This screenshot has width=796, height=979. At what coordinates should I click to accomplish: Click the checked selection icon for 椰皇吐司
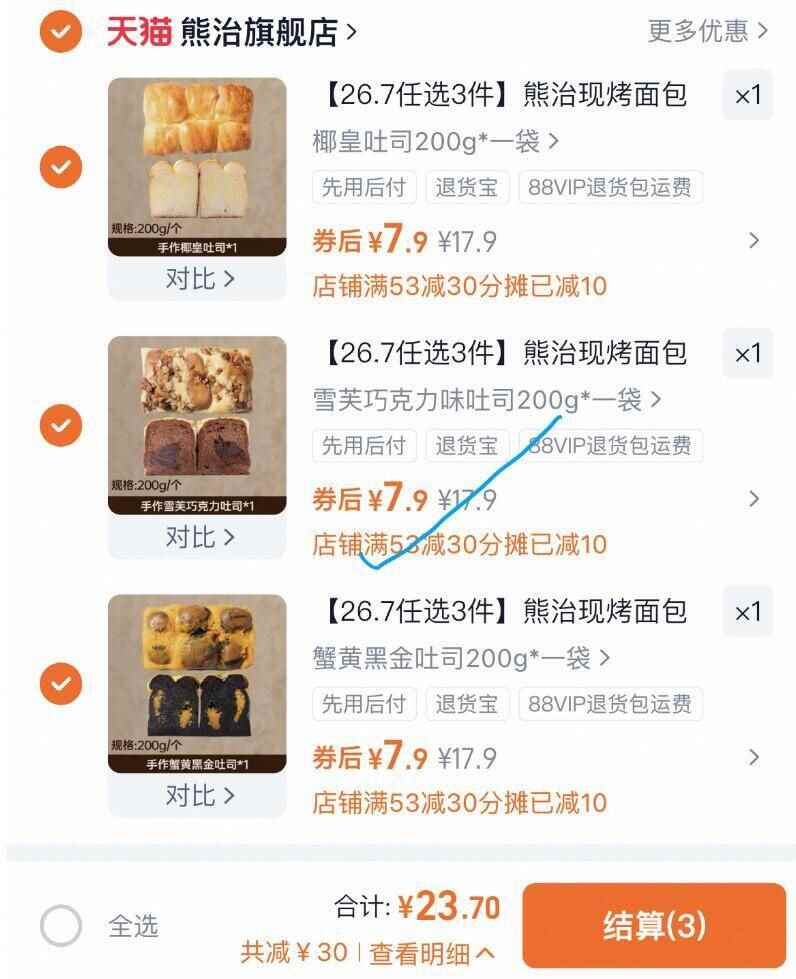pyautogui.click(x=61, y=165)
